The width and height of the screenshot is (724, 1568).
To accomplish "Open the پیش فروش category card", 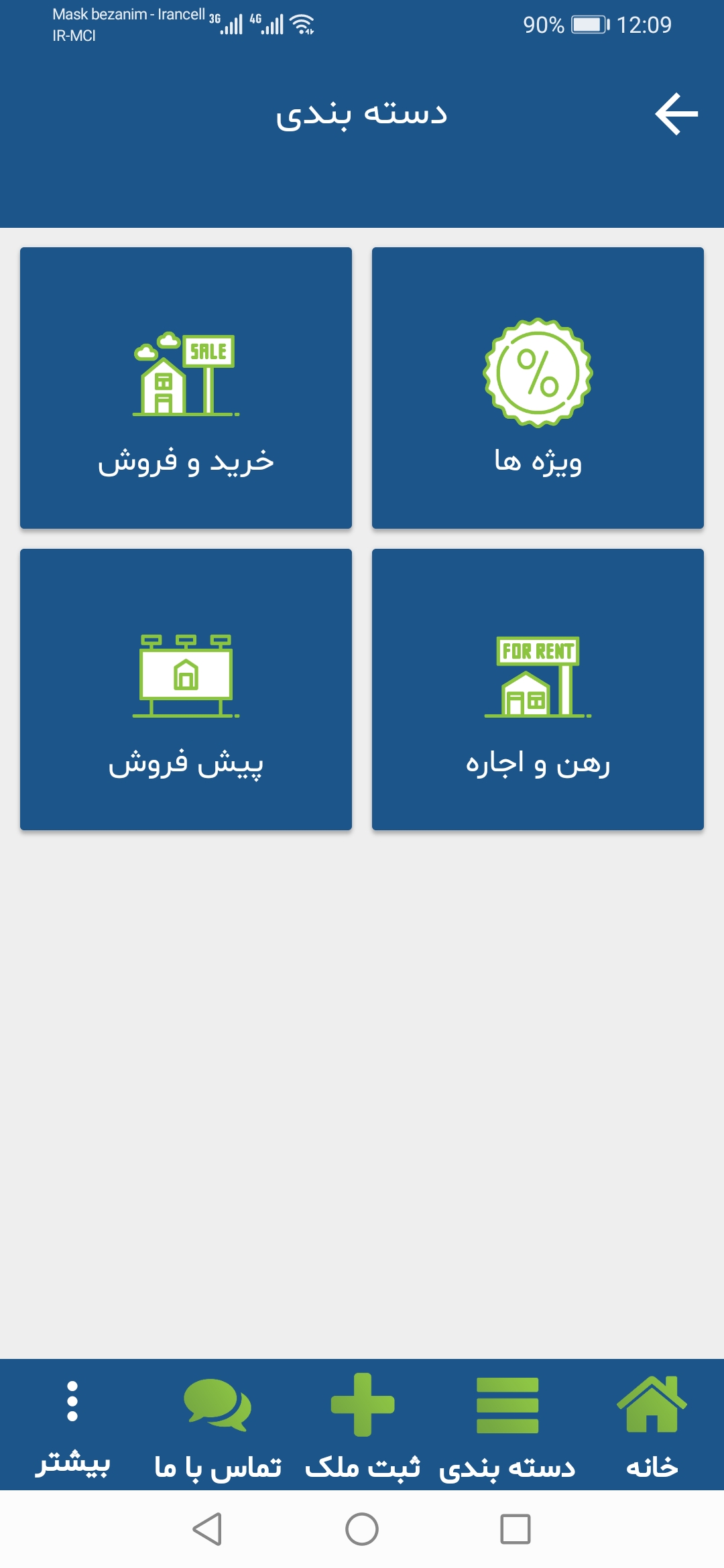I will point(186,690).
